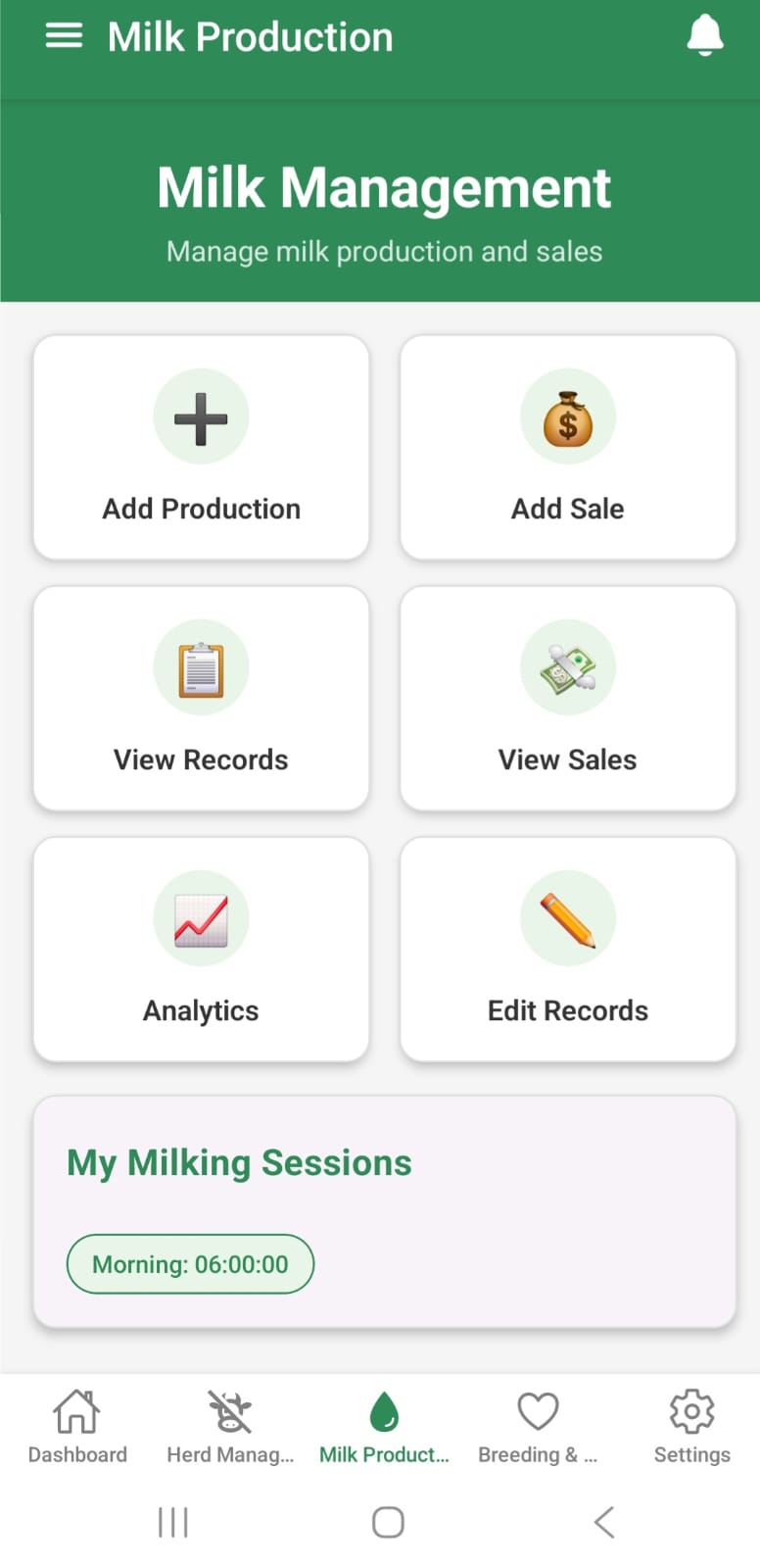Switch to the Milk Production tab
Viewport: 760px width, 1568px height.
pyautogui.click(x=384, y=1426)
